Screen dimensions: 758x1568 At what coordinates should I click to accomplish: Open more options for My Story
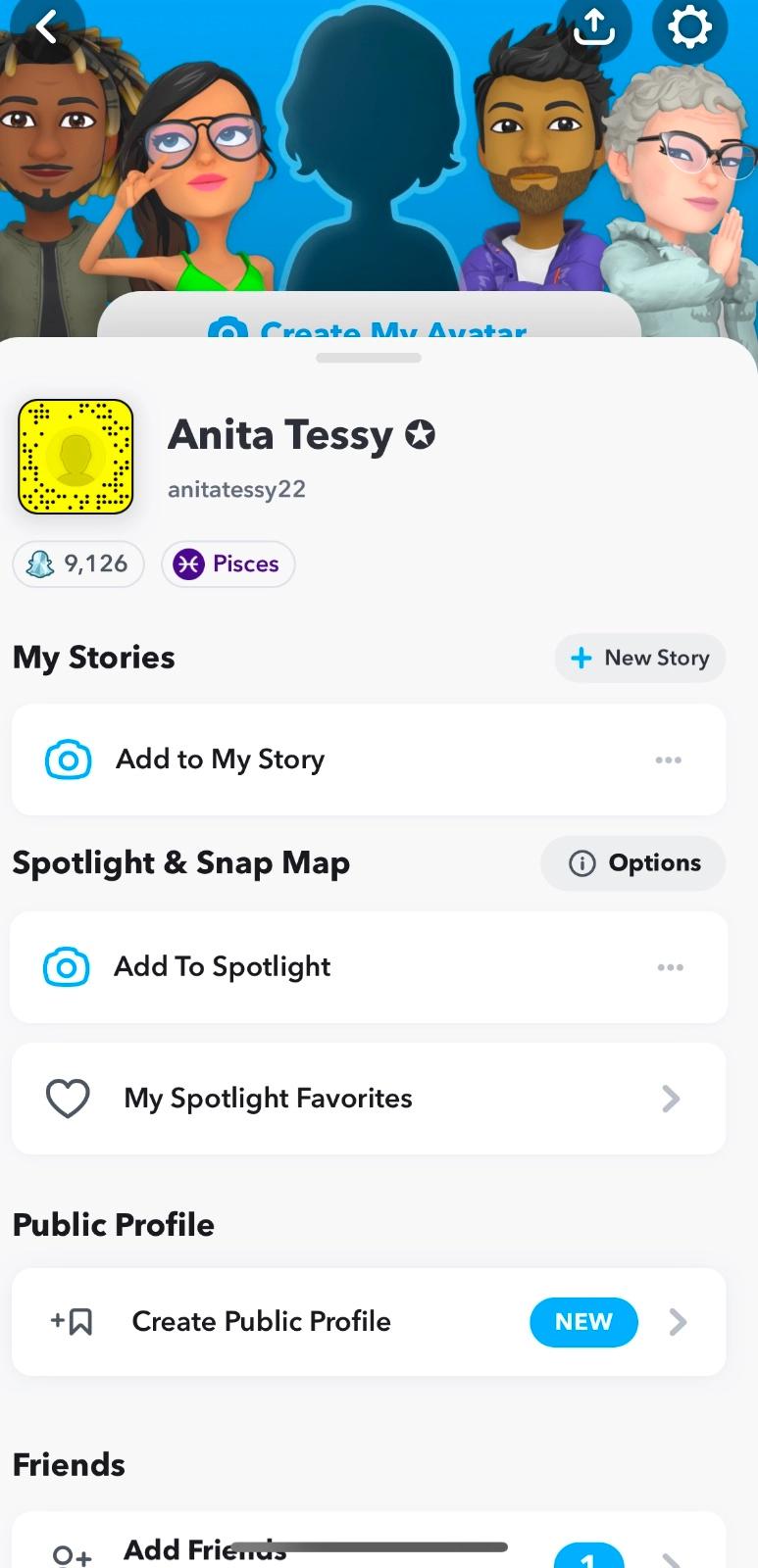[668, 759]
